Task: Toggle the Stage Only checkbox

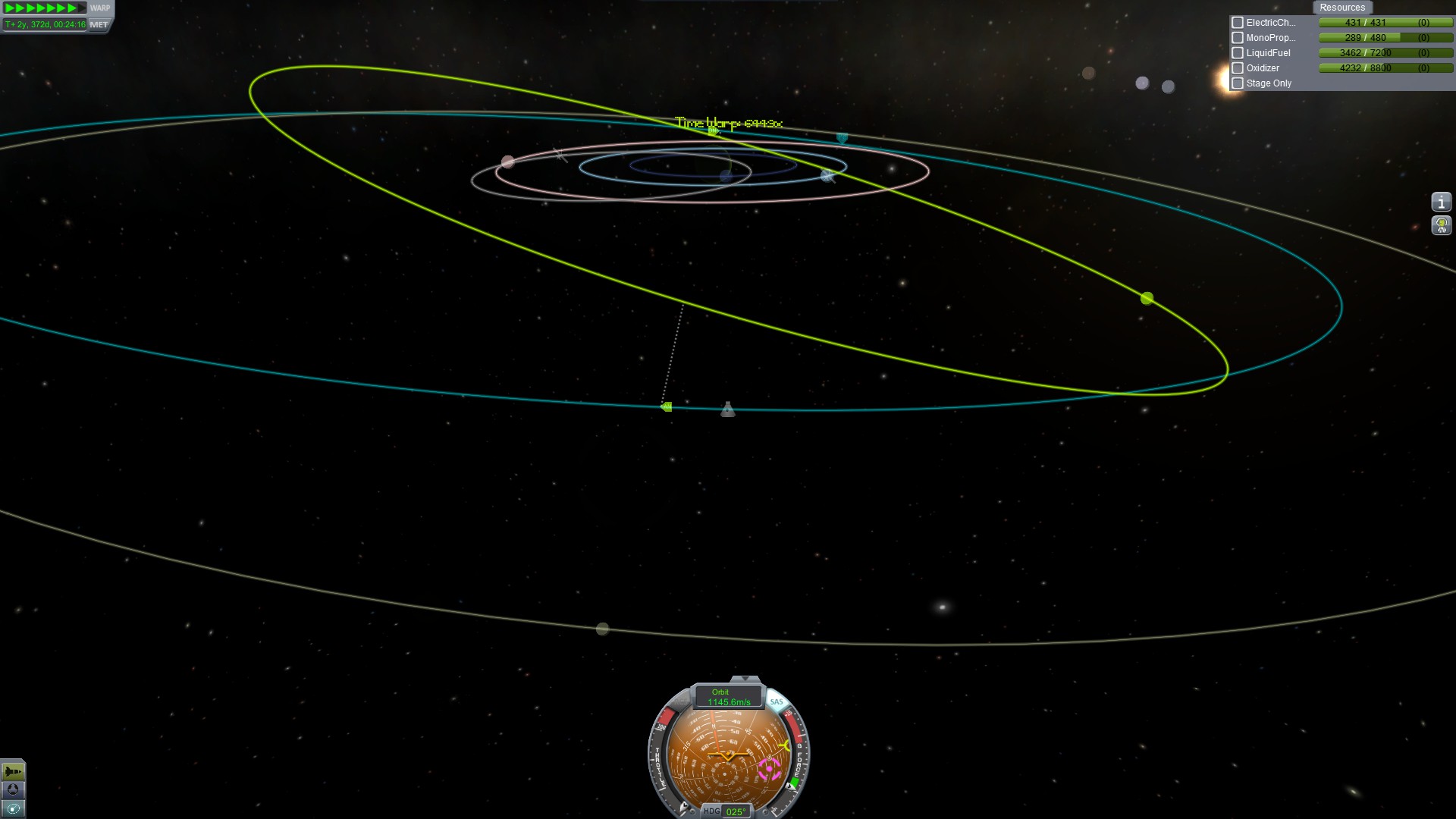Action: point(1238,83)
